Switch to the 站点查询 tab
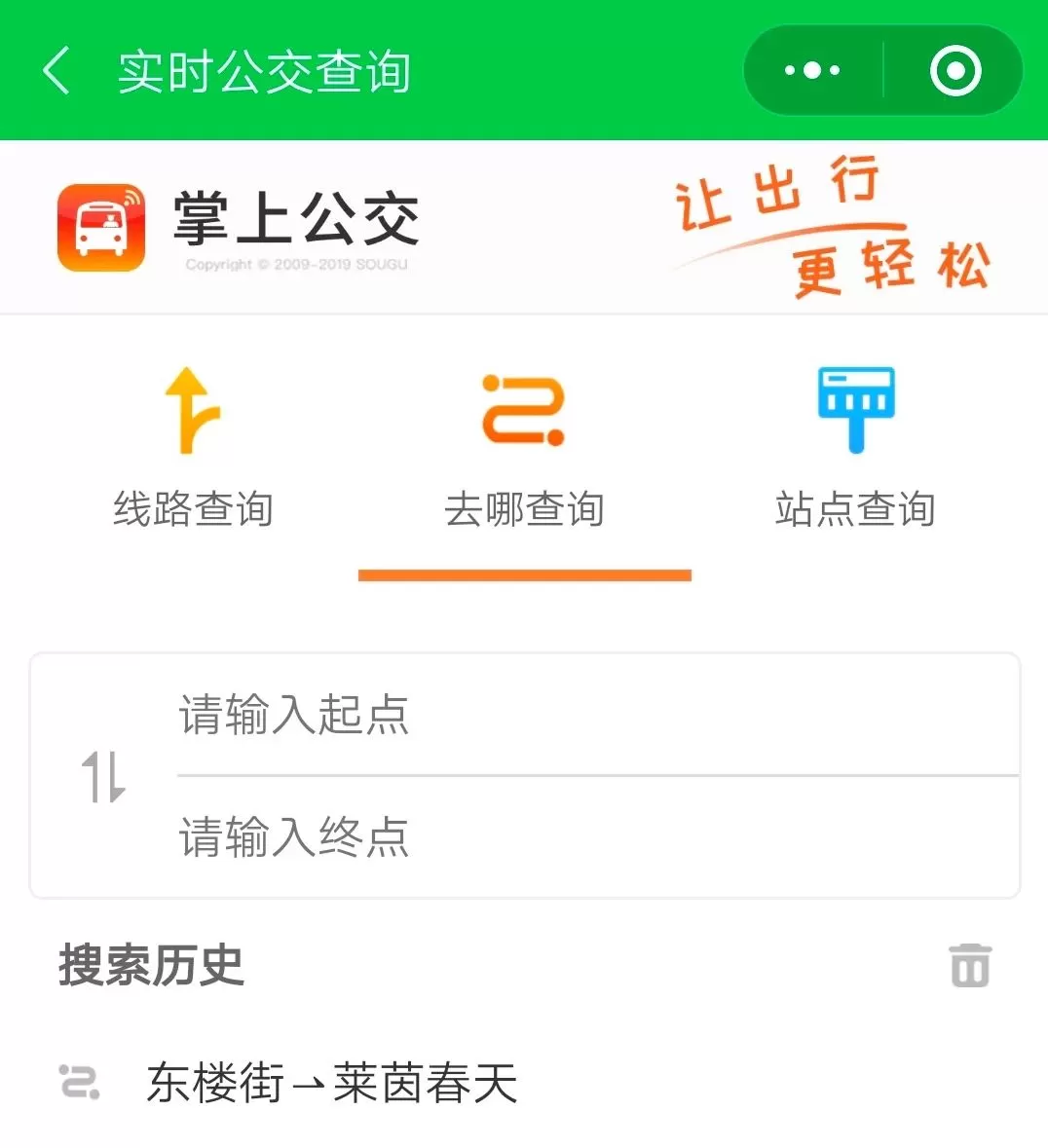 [856, 508]
